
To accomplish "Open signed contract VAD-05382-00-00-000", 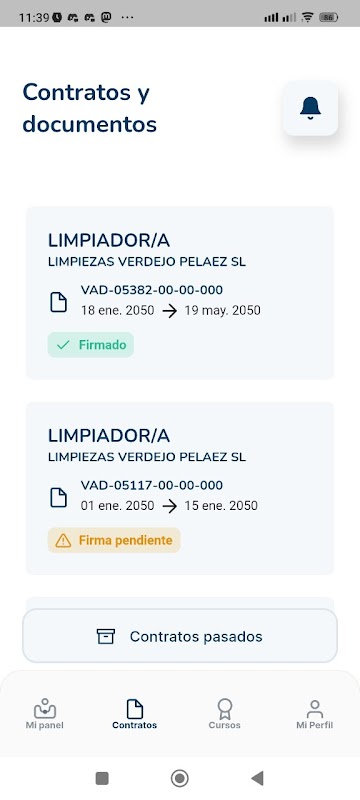I will [x=180, y=293].
